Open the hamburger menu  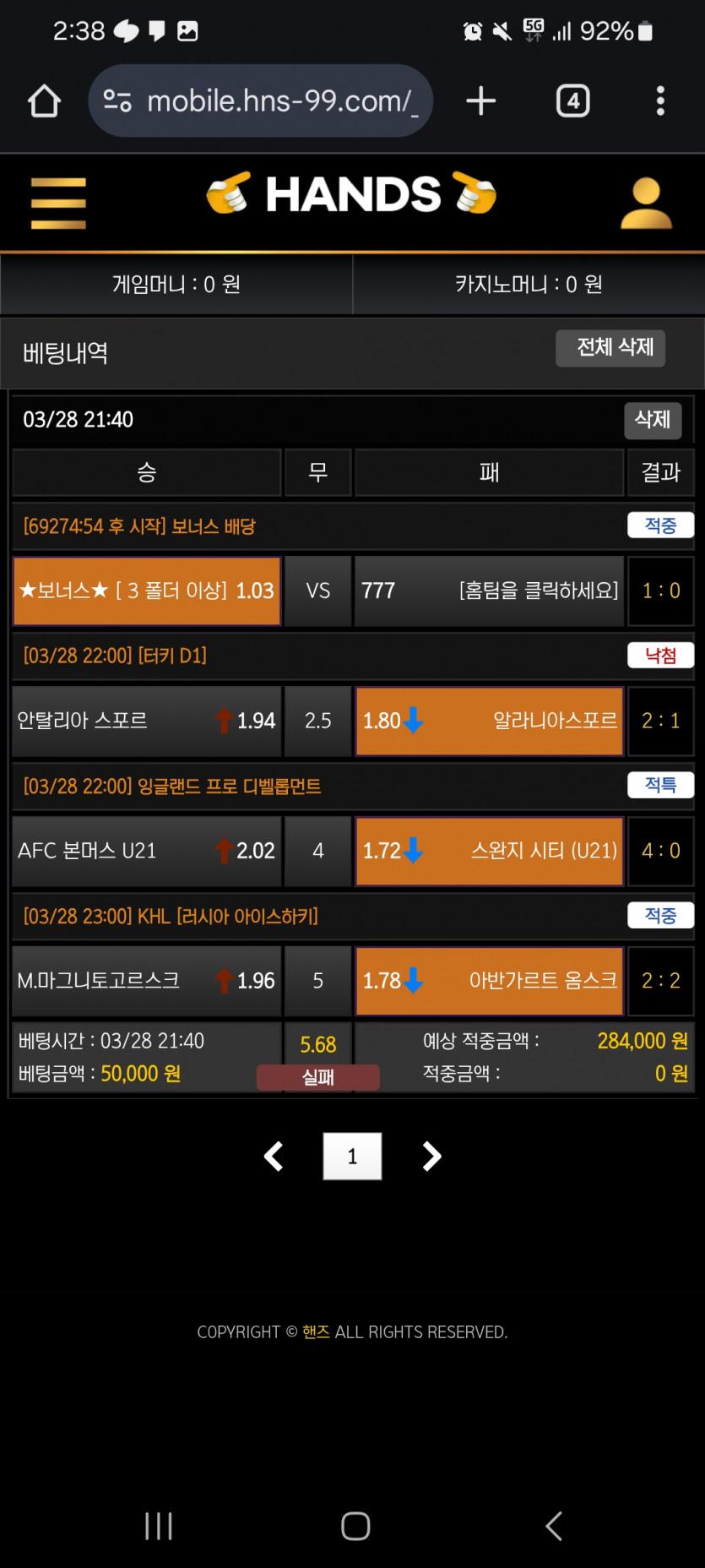pos(58,203)
